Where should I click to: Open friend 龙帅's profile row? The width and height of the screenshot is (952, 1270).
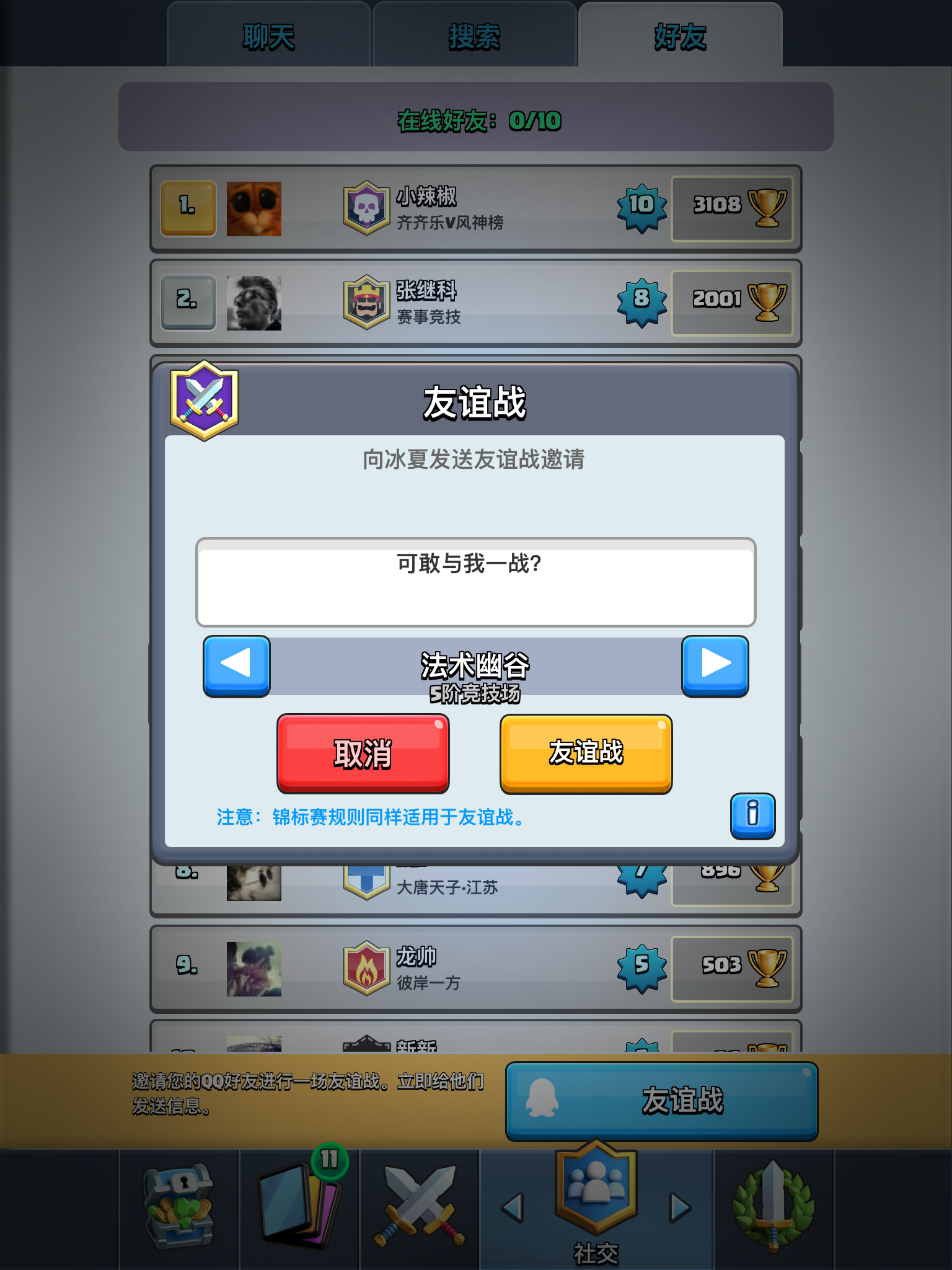tap(475, 969)
